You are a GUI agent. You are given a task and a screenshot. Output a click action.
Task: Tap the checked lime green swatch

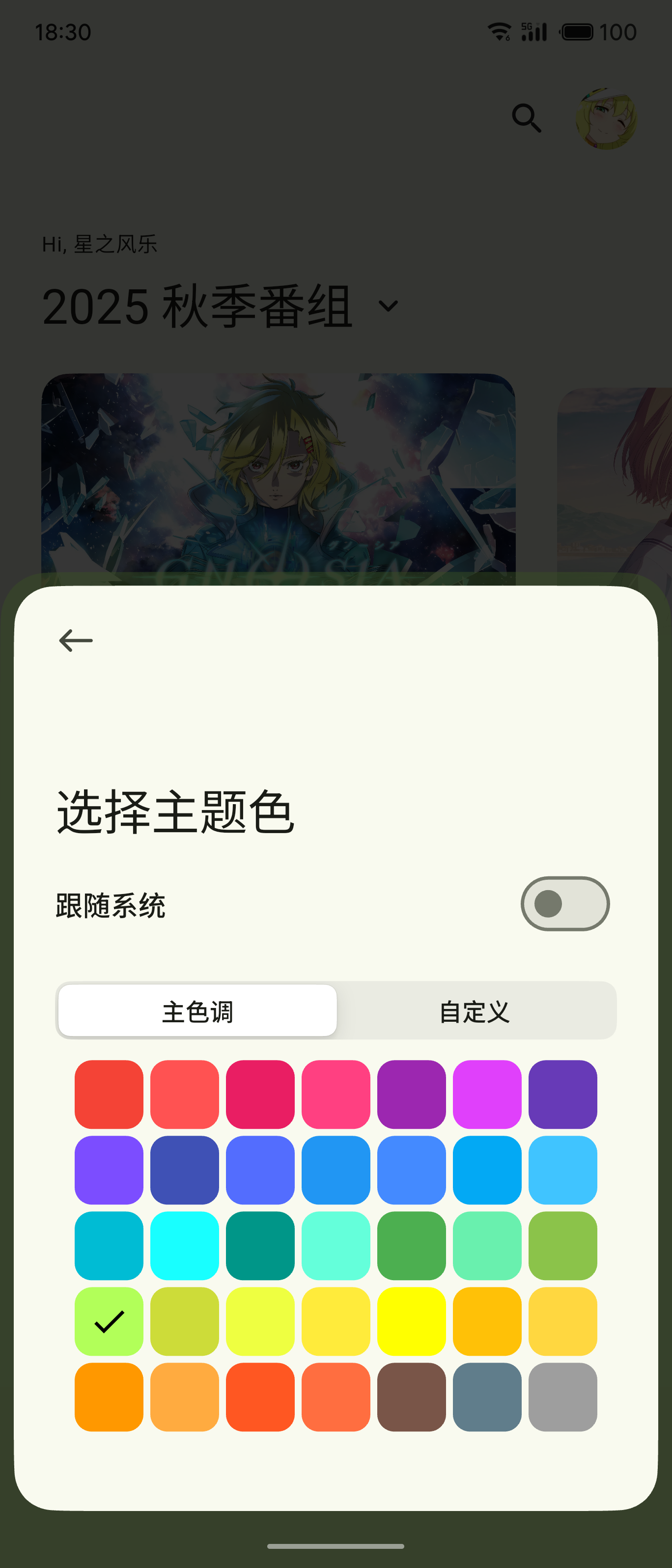pyautogui.click(x=109, y=1321)
